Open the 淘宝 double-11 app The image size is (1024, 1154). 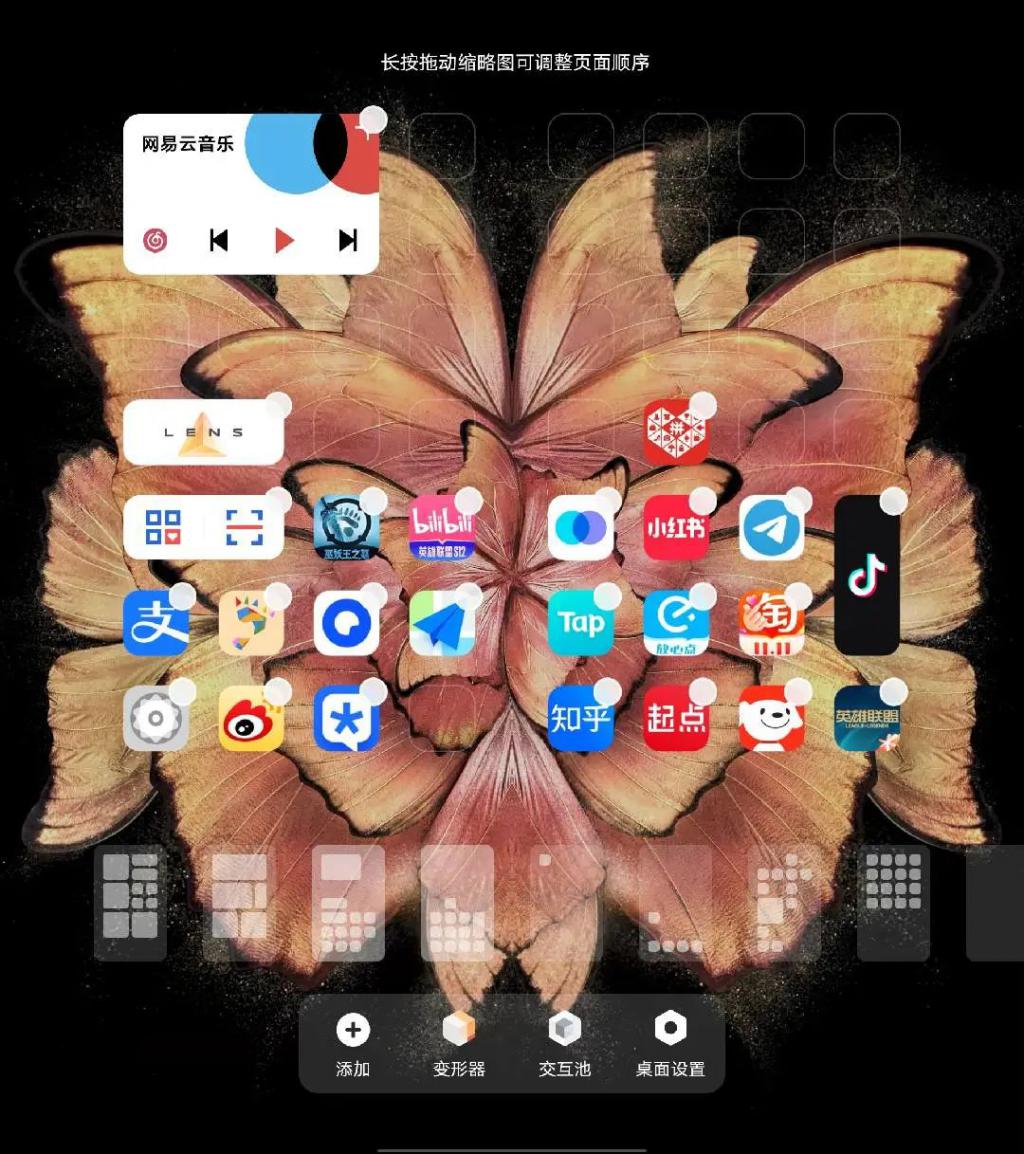pyautogui.click(x=771, y=623)
